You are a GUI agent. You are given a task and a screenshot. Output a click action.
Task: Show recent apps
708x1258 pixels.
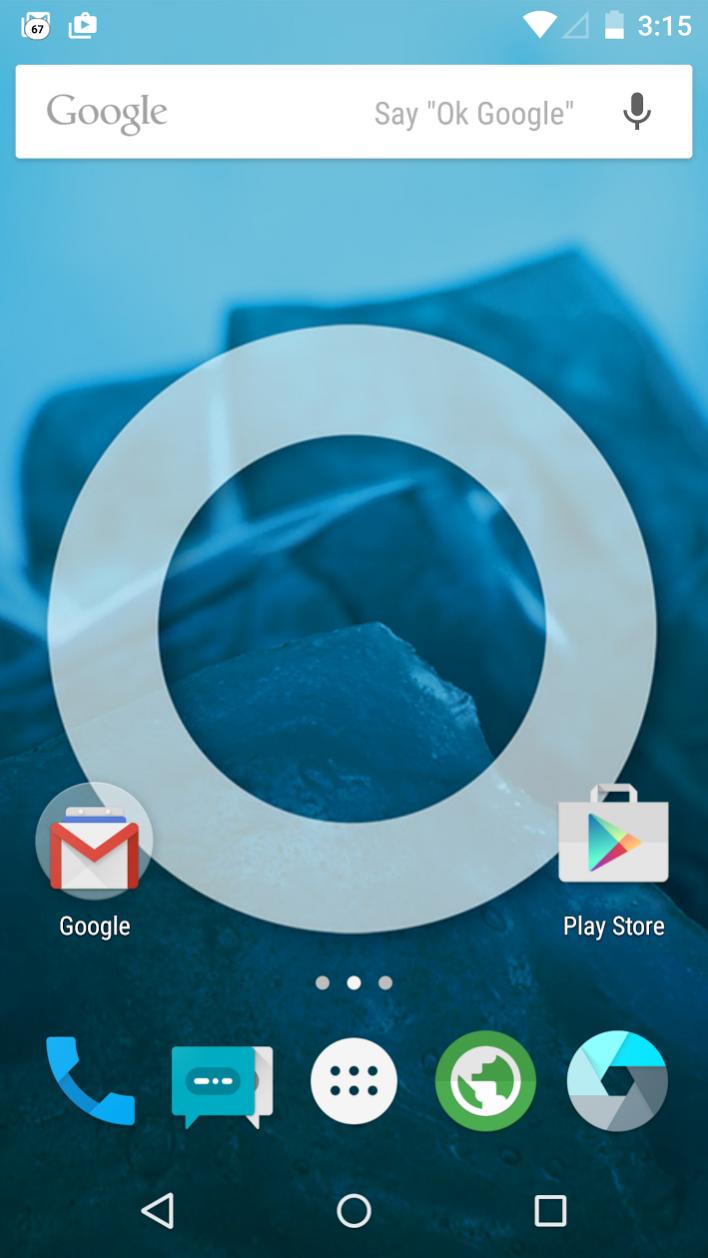tap(550, 1211)
